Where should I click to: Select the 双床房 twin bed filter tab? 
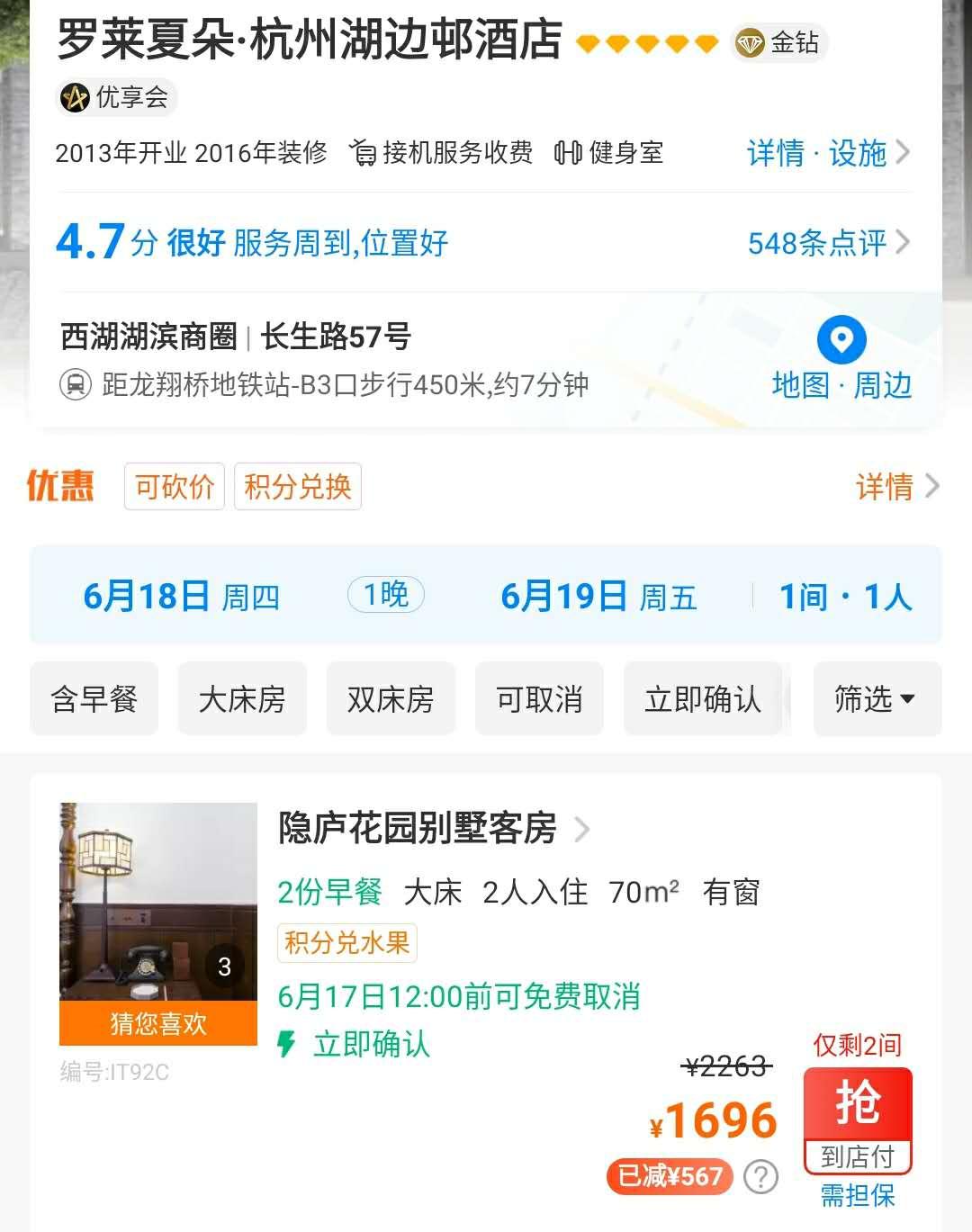(x=391, y=698)
